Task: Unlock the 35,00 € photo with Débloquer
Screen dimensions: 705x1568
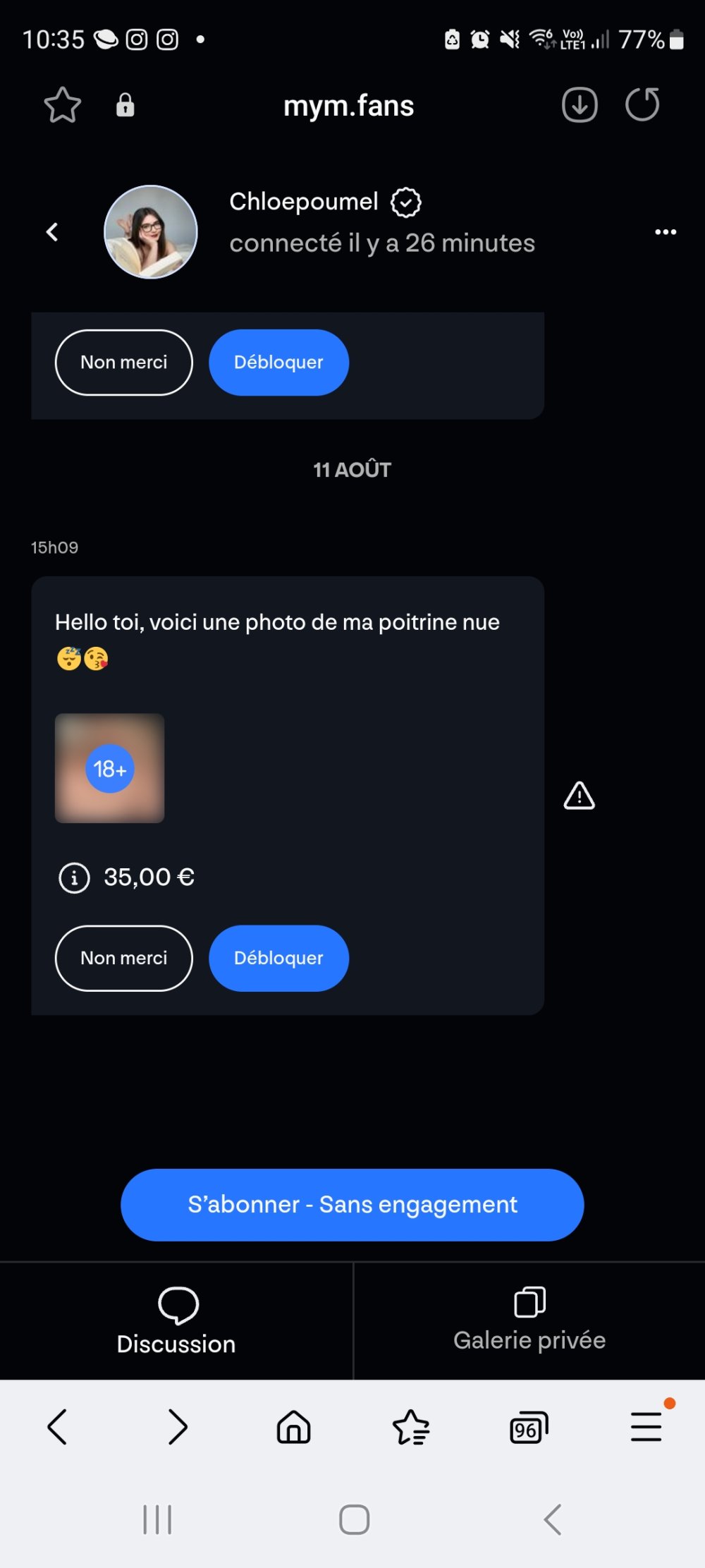Action: point(278,958)
